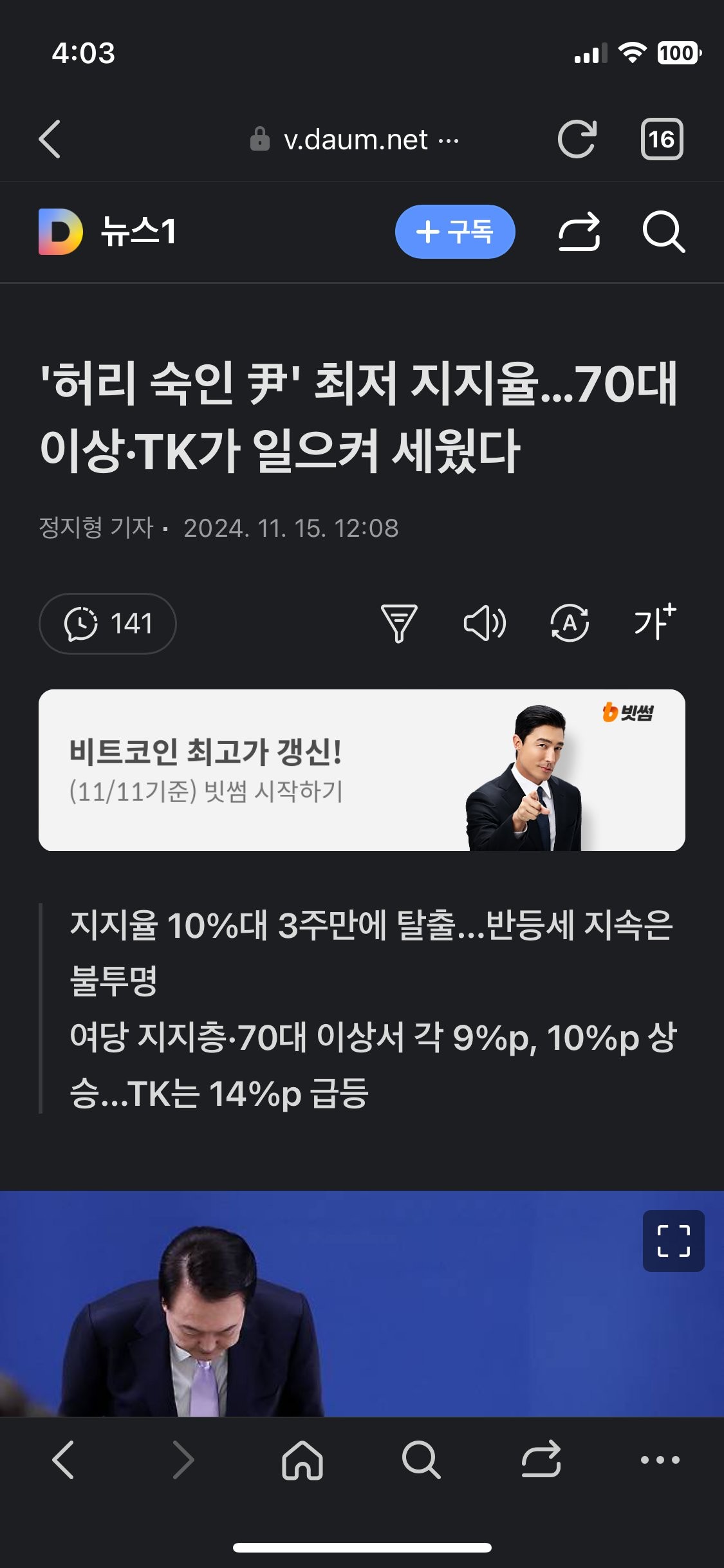
Task: Go to the browser home page
Action: 302,1460
